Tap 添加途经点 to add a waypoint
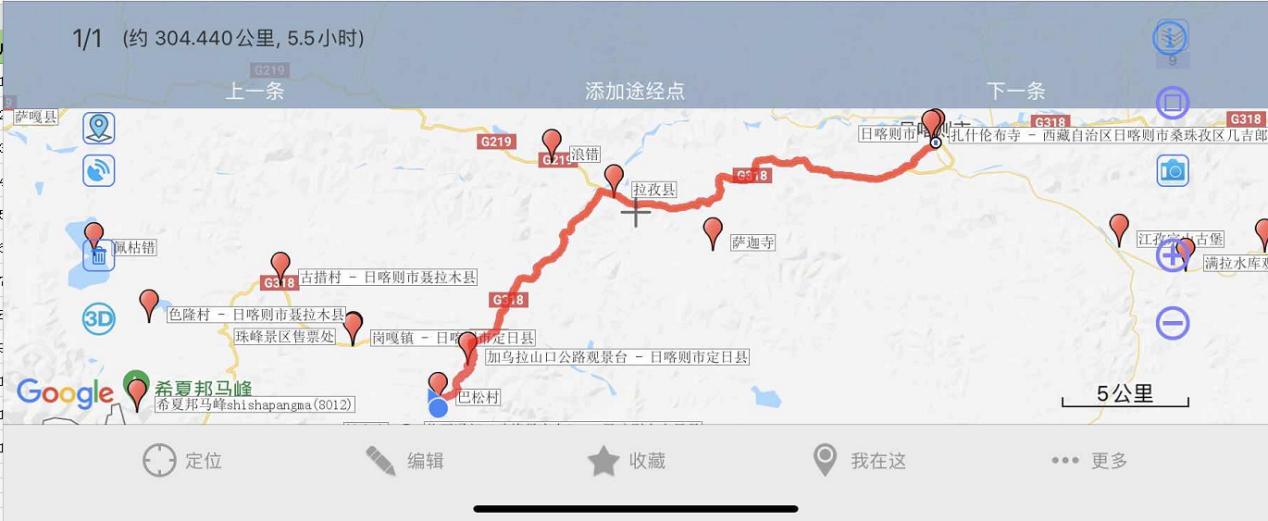The height and width of the screenshot is (521, 1268). pyautogui.click(x=635, y=91)
